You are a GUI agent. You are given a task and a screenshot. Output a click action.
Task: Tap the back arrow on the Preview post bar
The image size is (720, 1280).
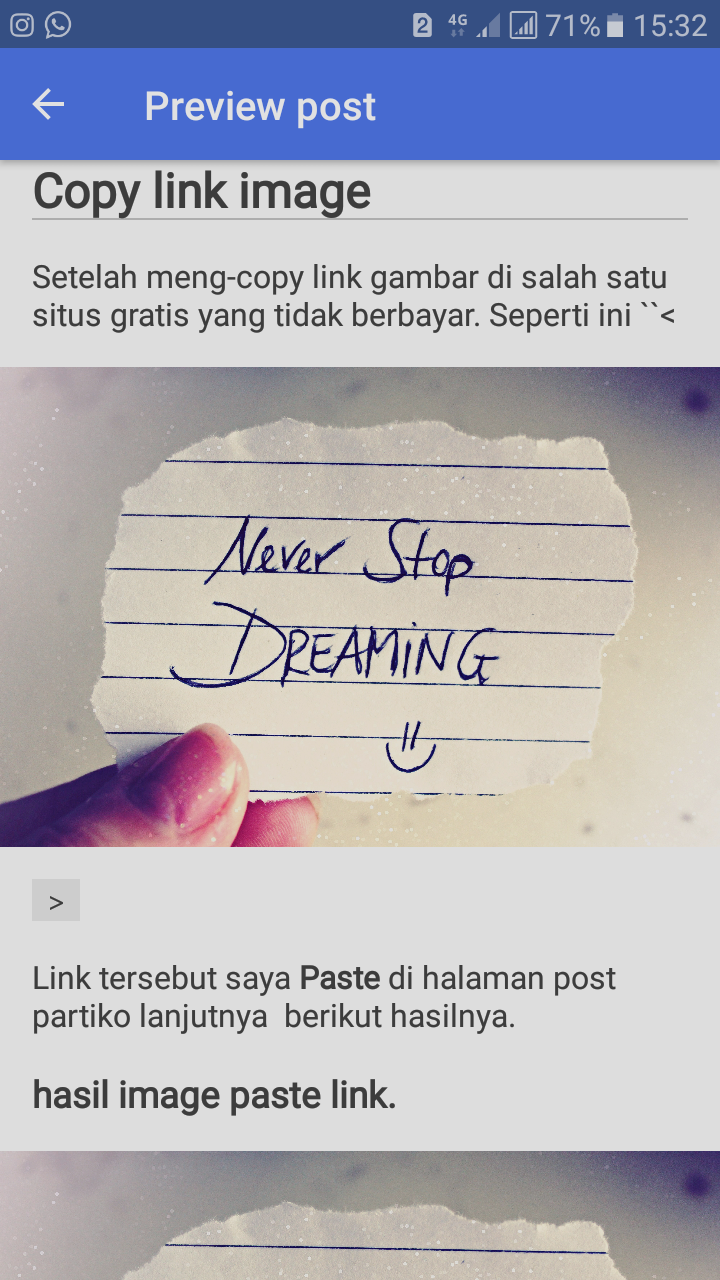[47, 104]
